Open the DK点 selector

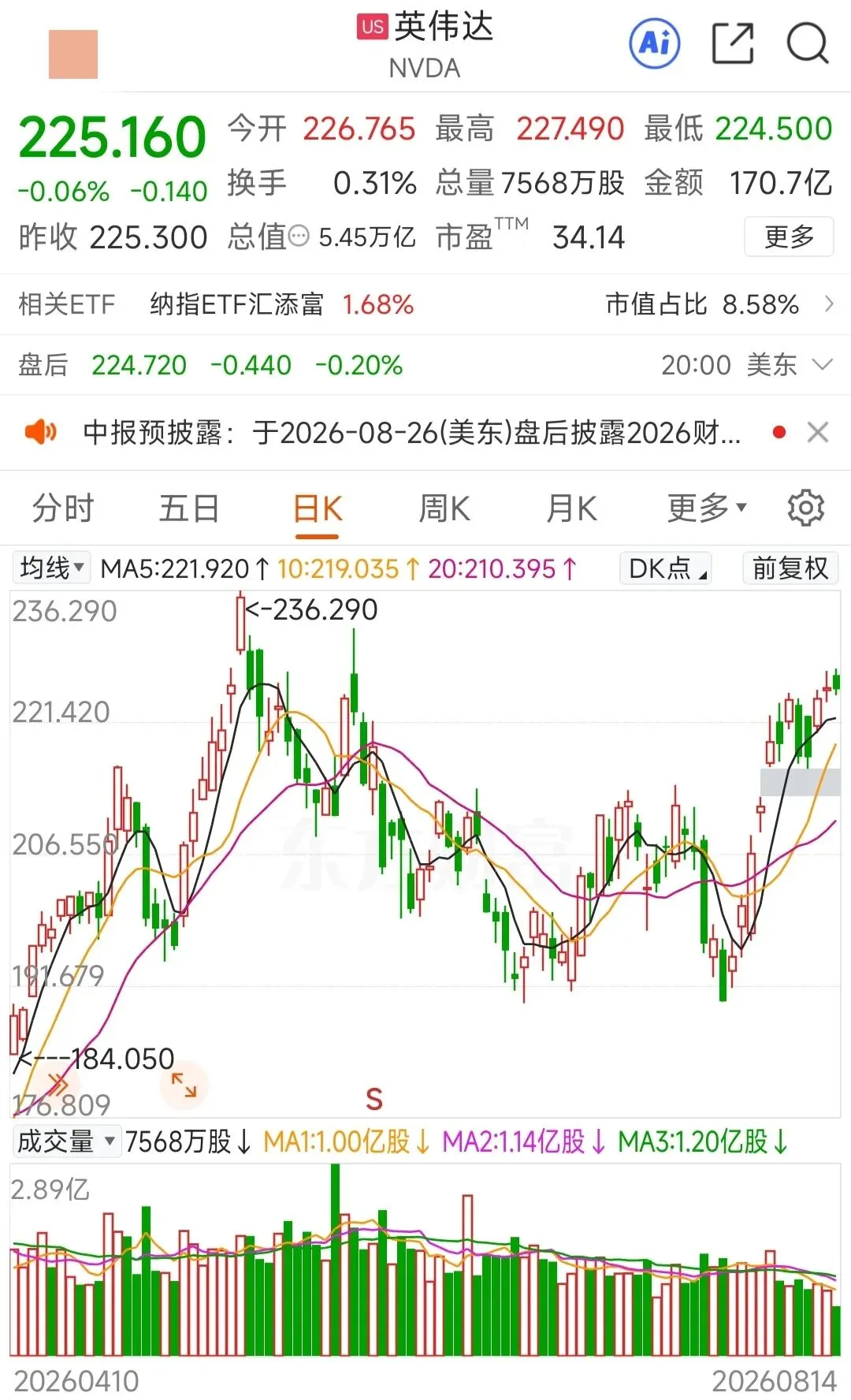click(667, 568)
